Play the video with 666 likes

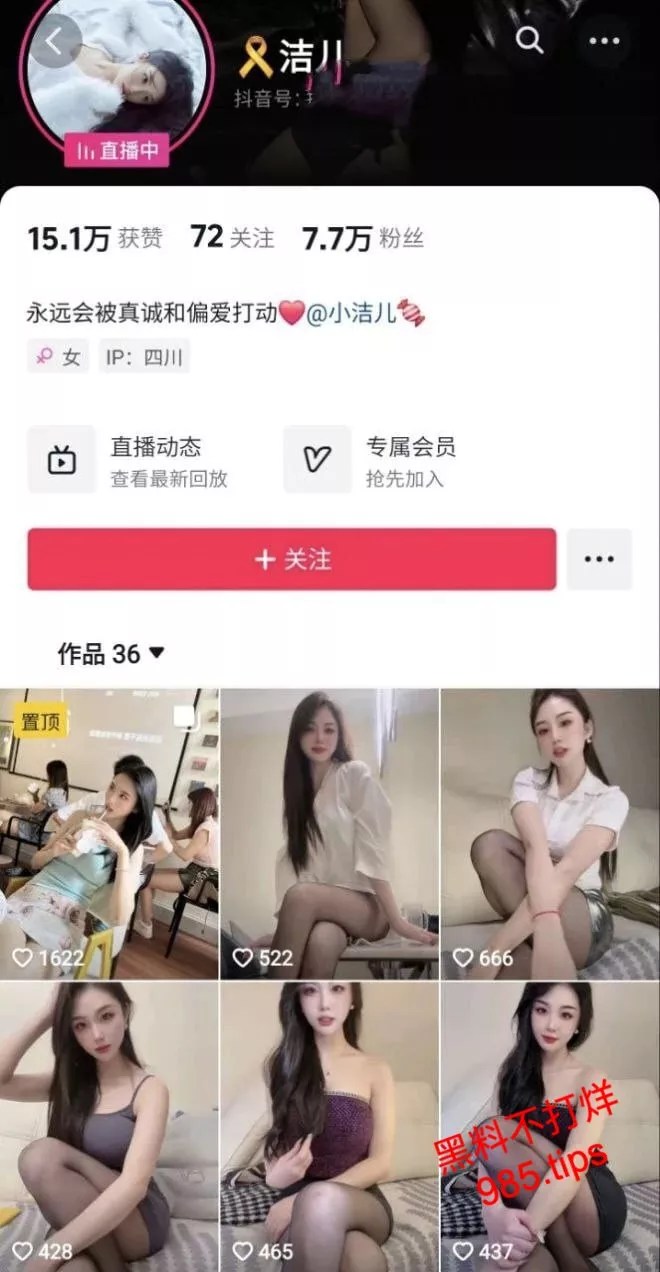tap(550, 833)
